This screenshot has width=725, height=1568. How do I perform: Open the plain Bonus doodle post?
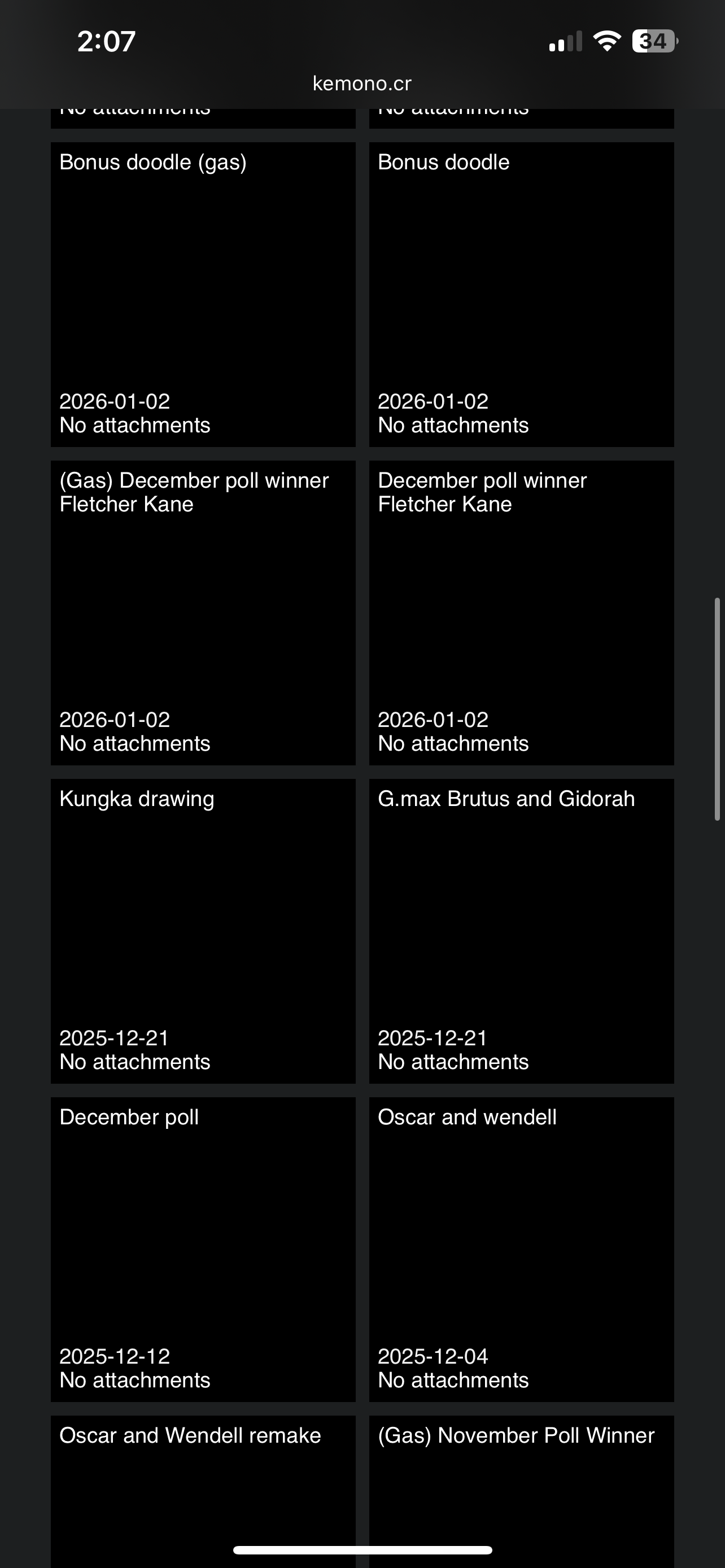(521, 294)
